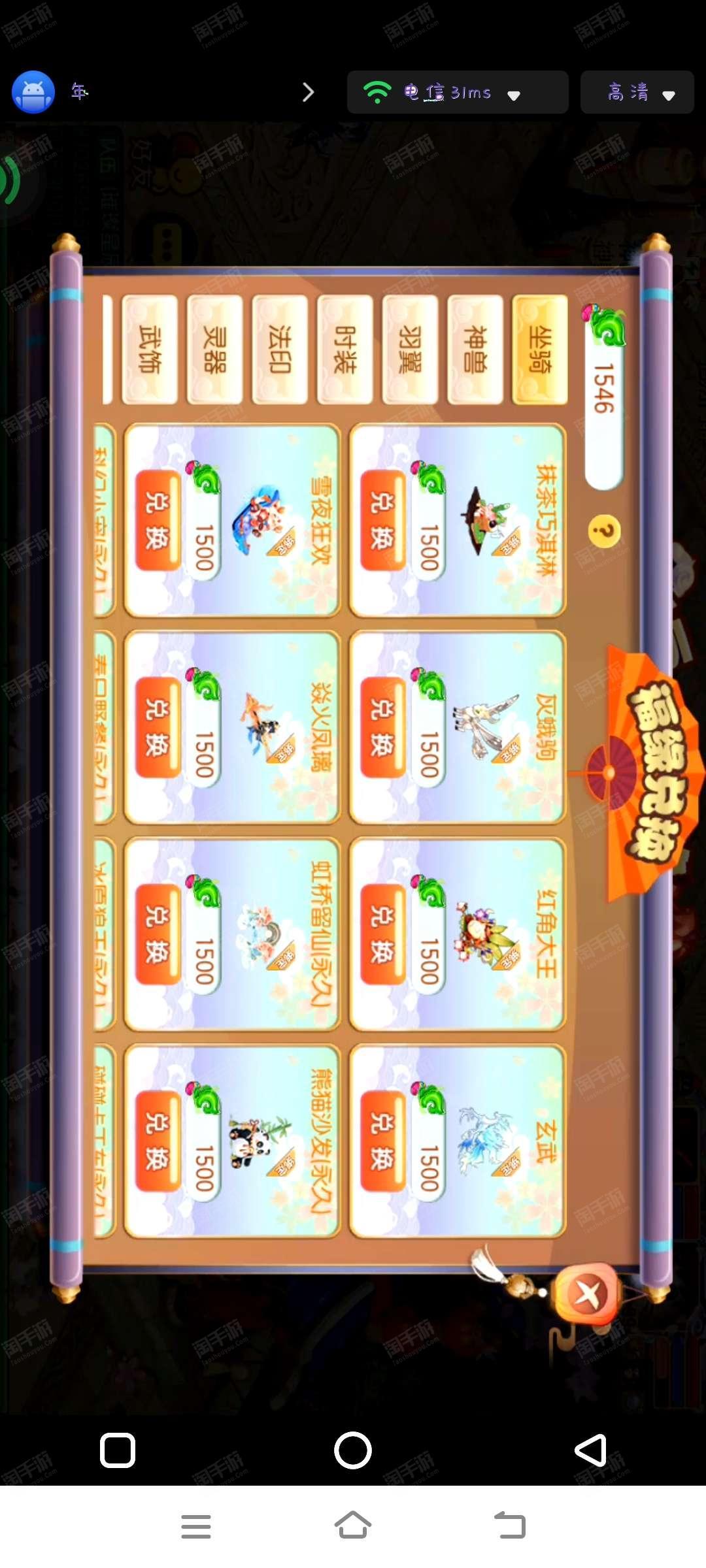Expand the 电信 31ms network dropdown
706x1568 pixels.
tap(458, 93)
